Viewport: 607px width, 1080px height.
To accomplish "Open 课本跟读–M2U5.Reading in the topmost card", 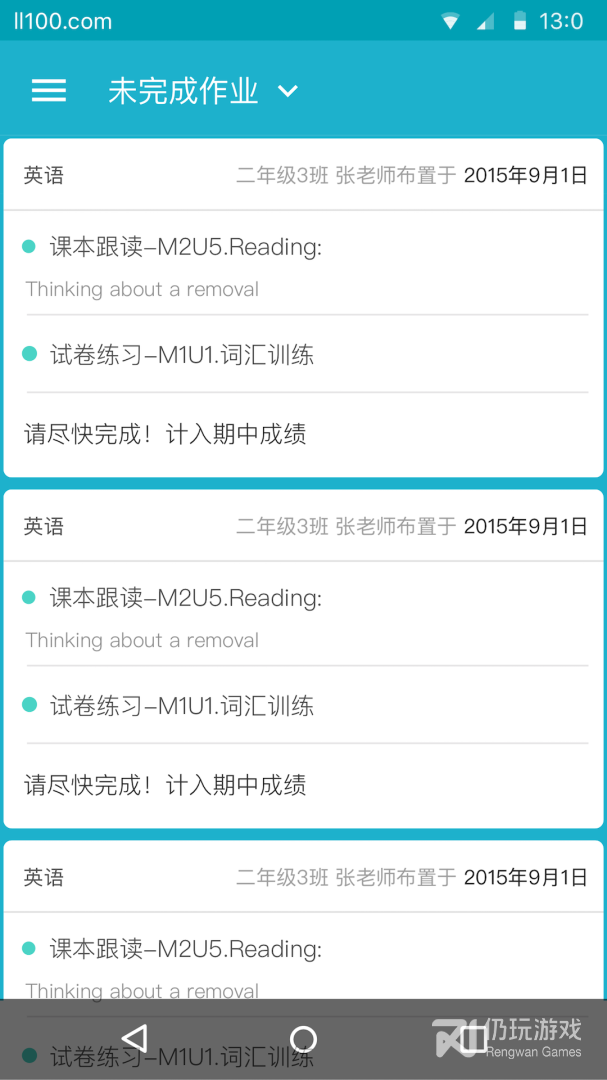I will click(x=186, y=248).
